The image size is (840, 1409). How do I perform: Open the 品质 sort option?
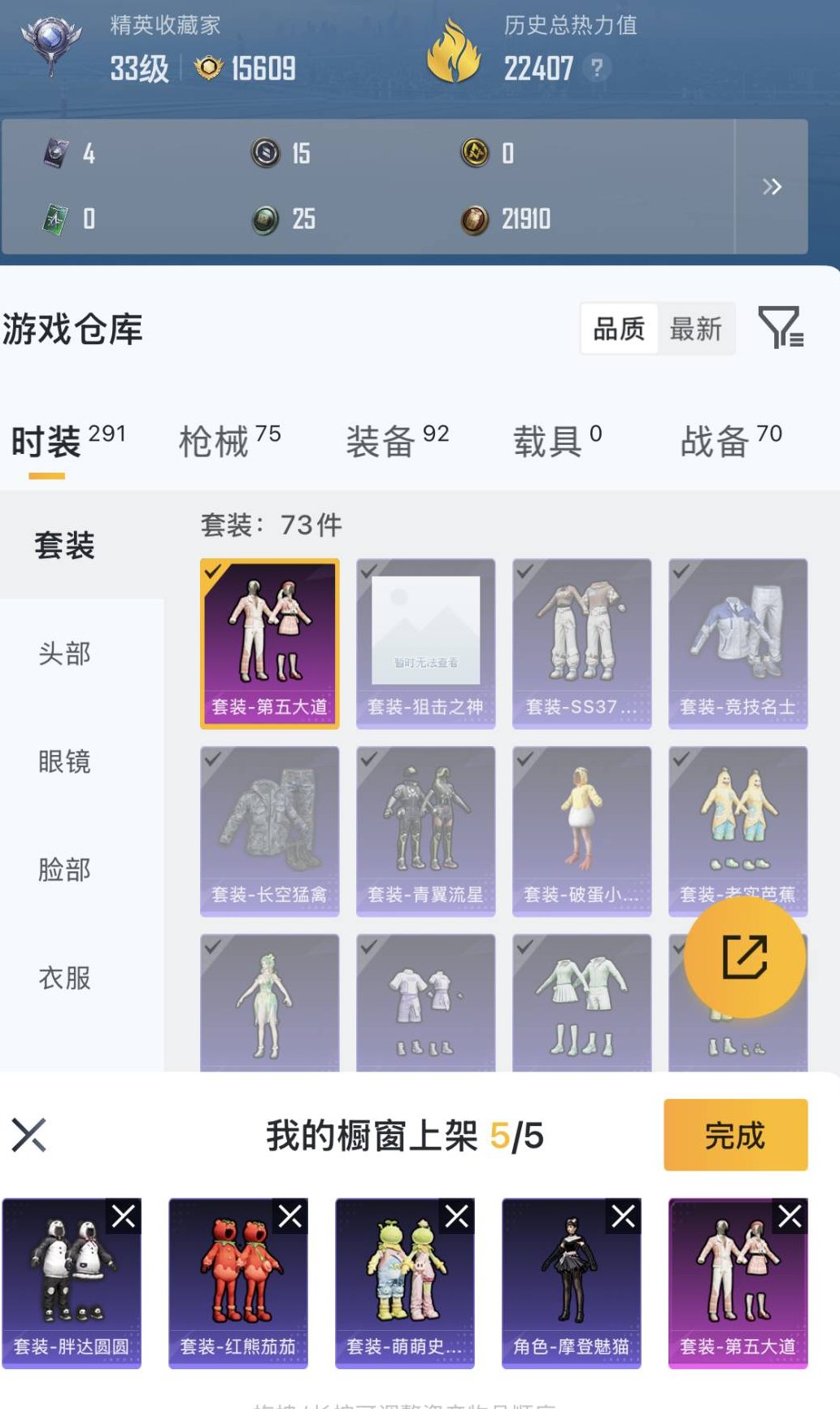click(619, 329)
